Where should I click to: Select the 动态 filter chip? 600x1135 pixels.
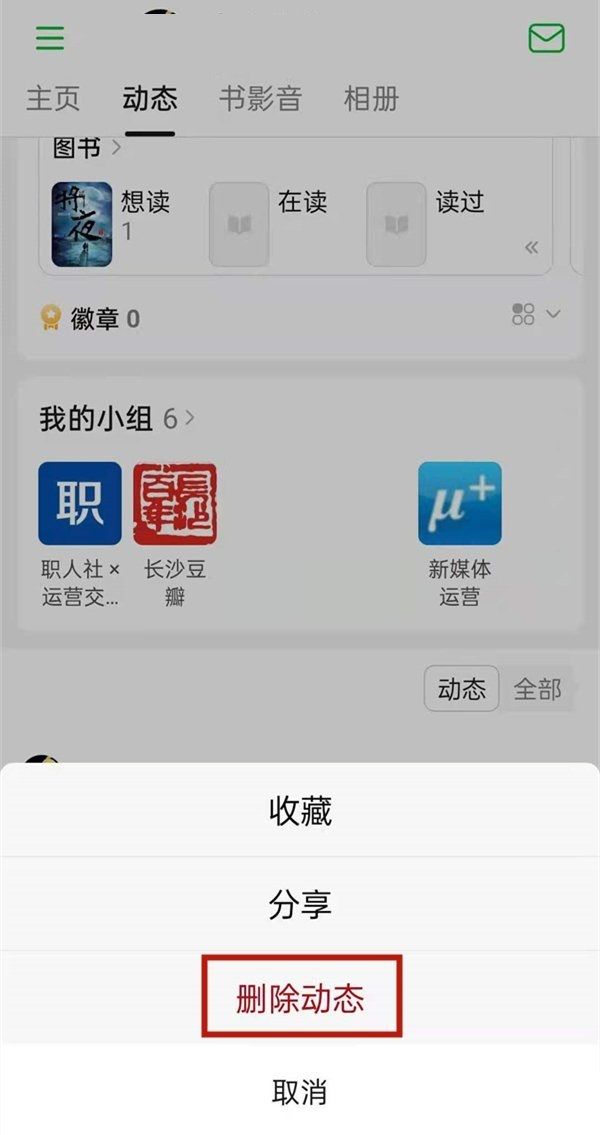coord(461,689)
